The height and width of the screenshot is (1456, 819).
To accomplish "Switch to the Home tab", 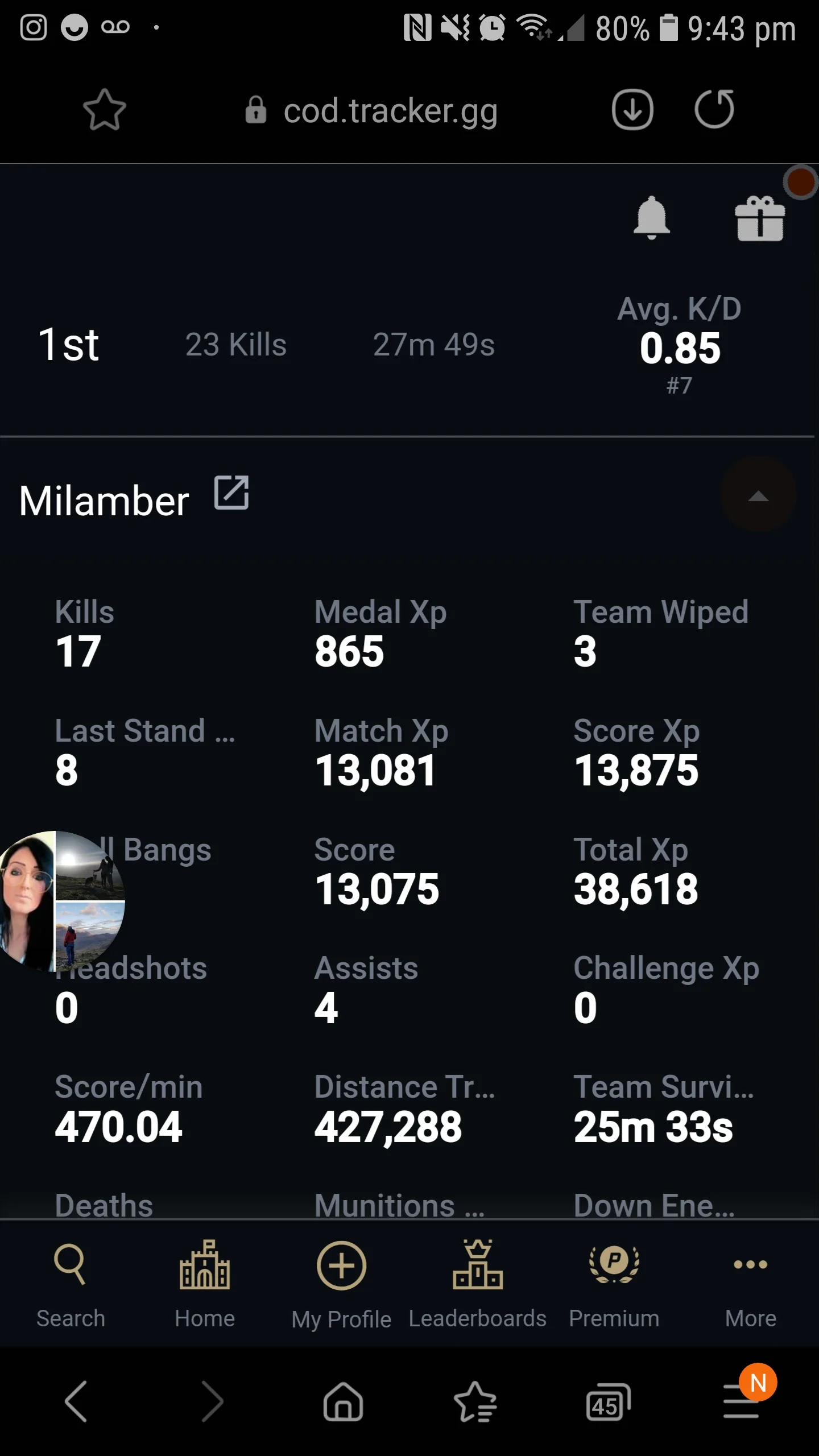I will 205,1285.
